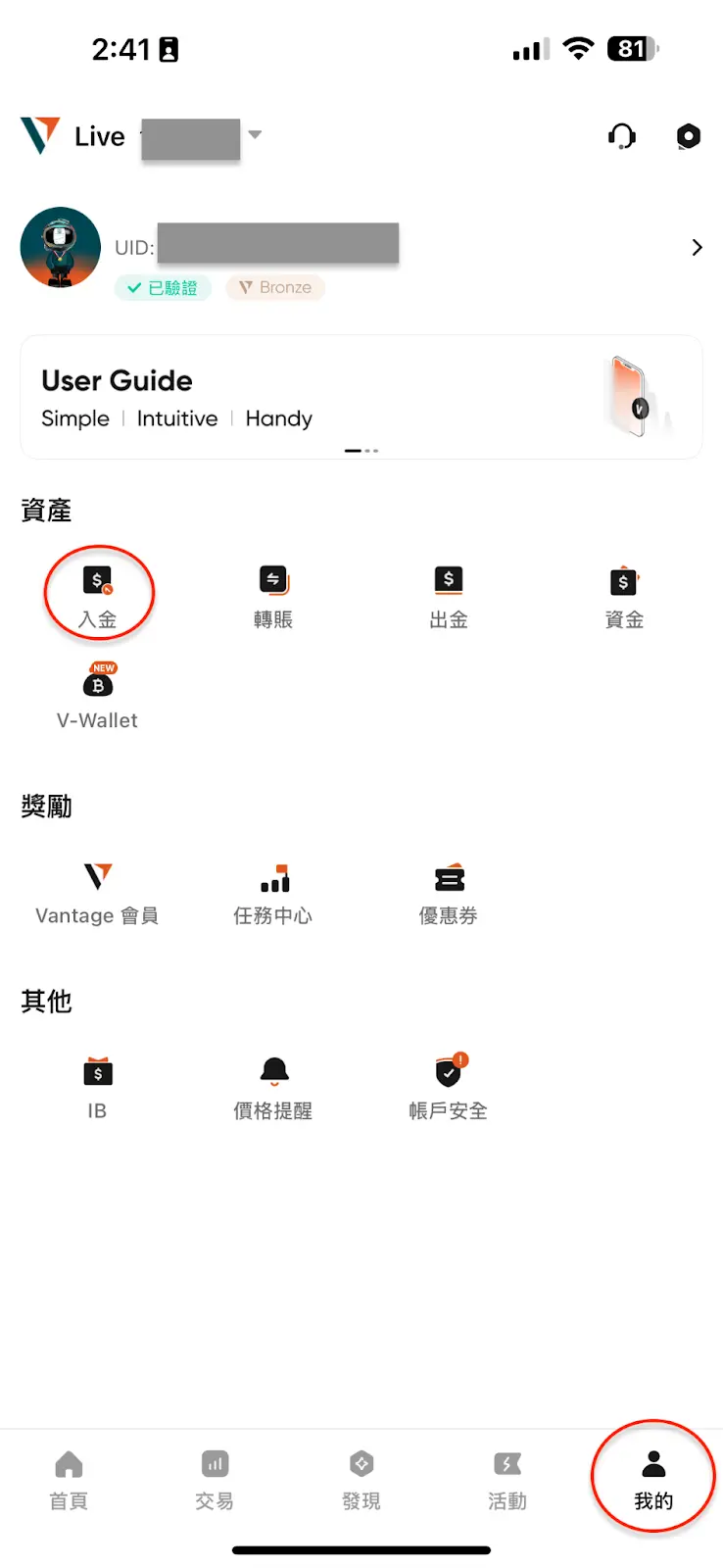This screenshot has width=723, height=1568.
Task: Open the User Guide banner
Action: (x=361, y=397)
